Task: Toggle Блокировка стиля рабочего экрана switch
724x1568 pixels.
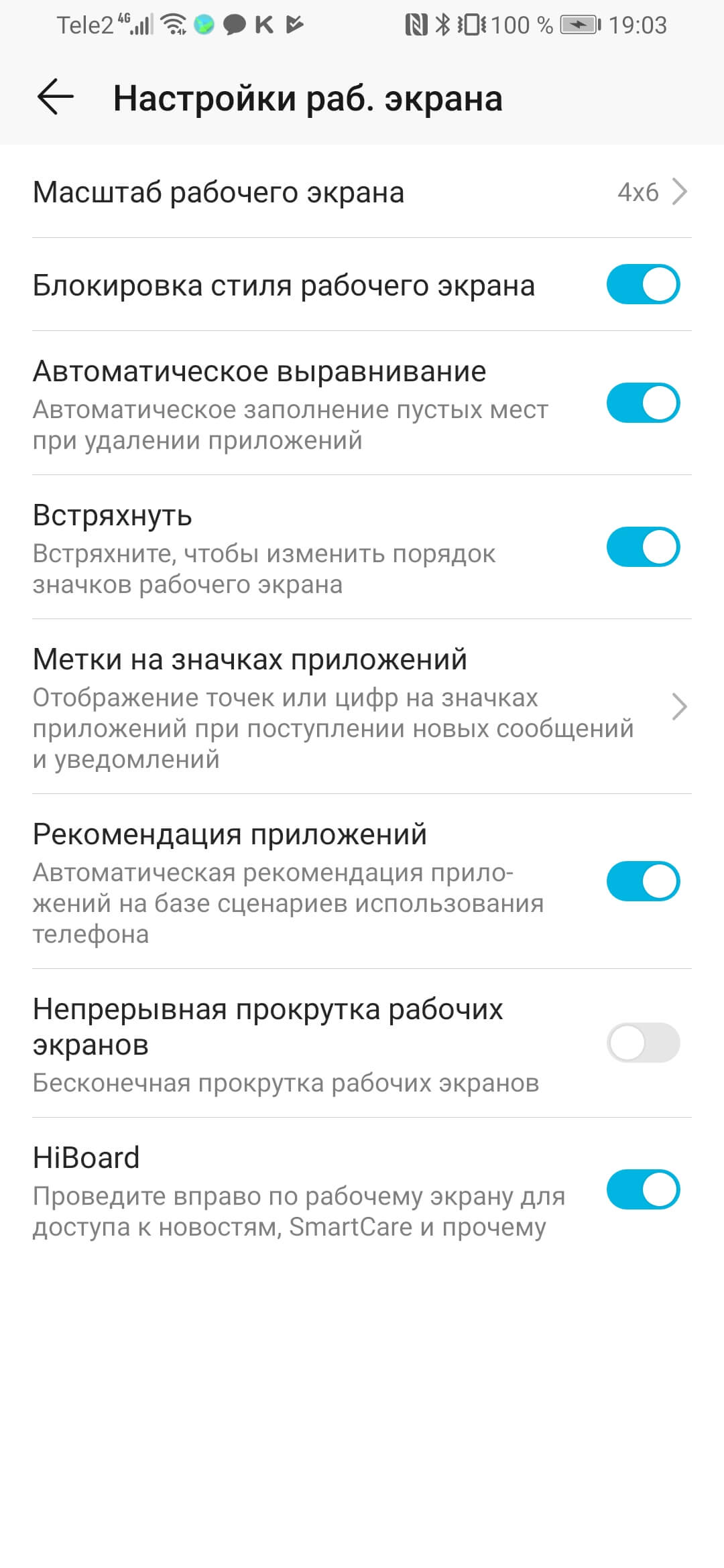Action: tap(643, 285)
